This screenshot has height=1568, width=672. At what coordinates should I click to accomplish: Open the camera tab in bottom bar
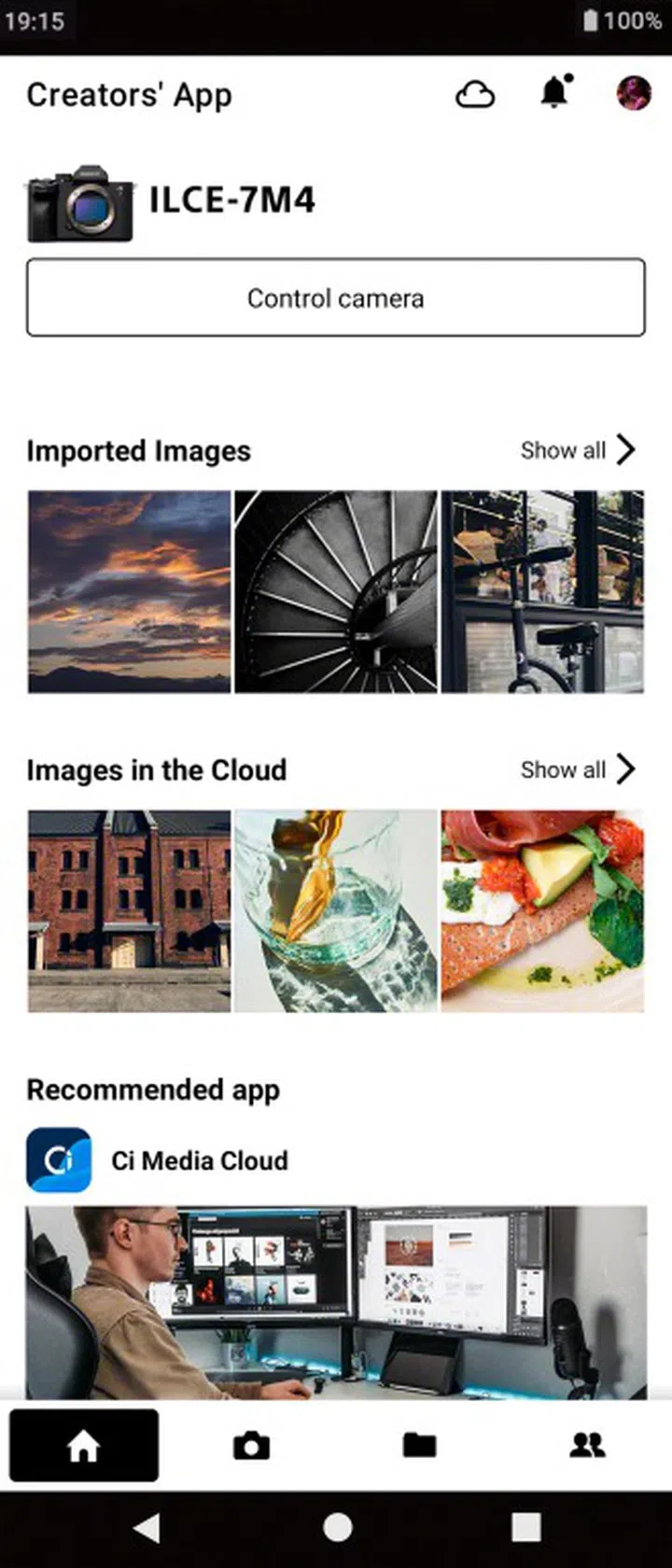click(x=252, y=1445)
